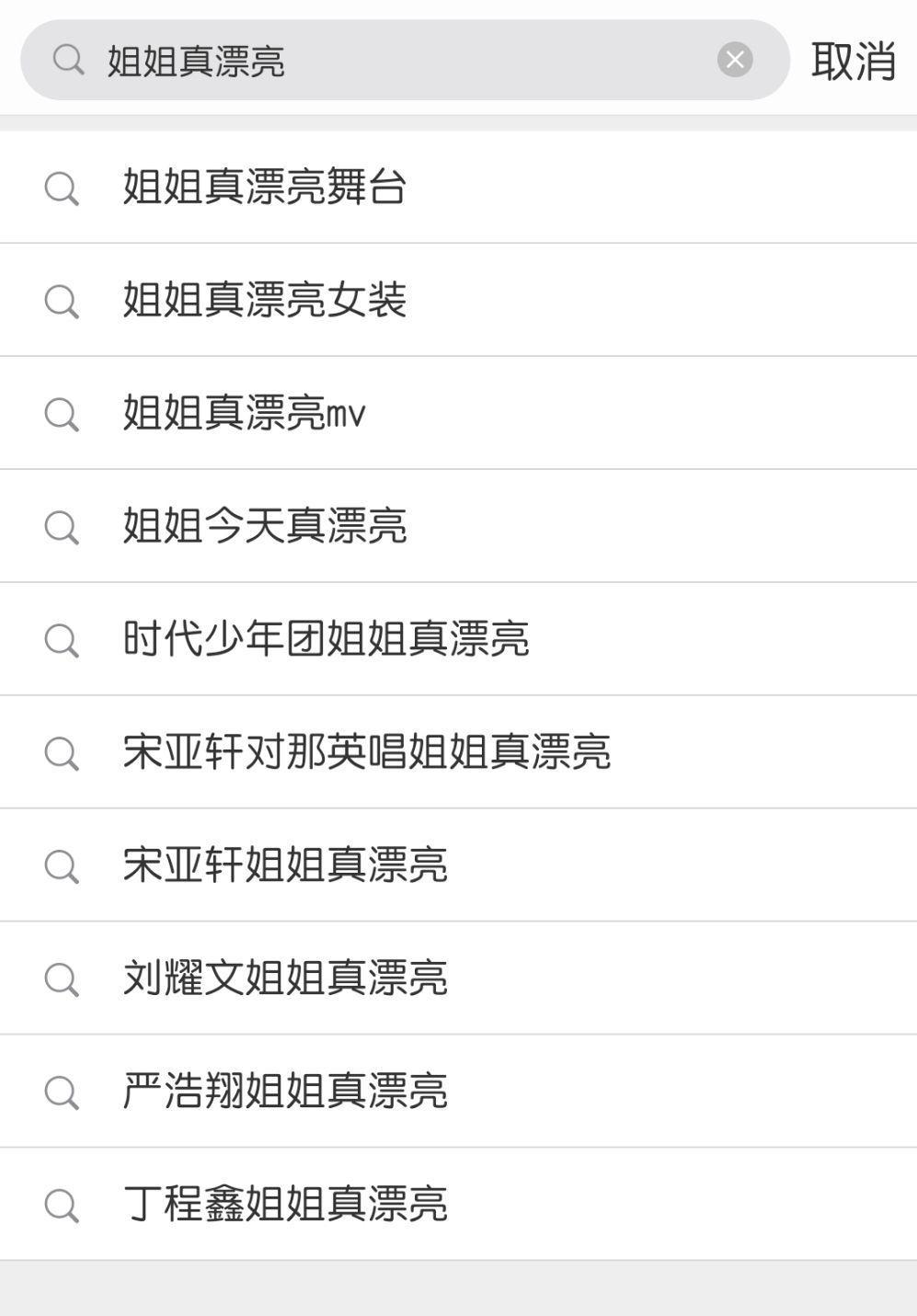This screenshot has width=917, height=1316.
Task: Cancel the search with 取消
Action: [x=853, y=62]
